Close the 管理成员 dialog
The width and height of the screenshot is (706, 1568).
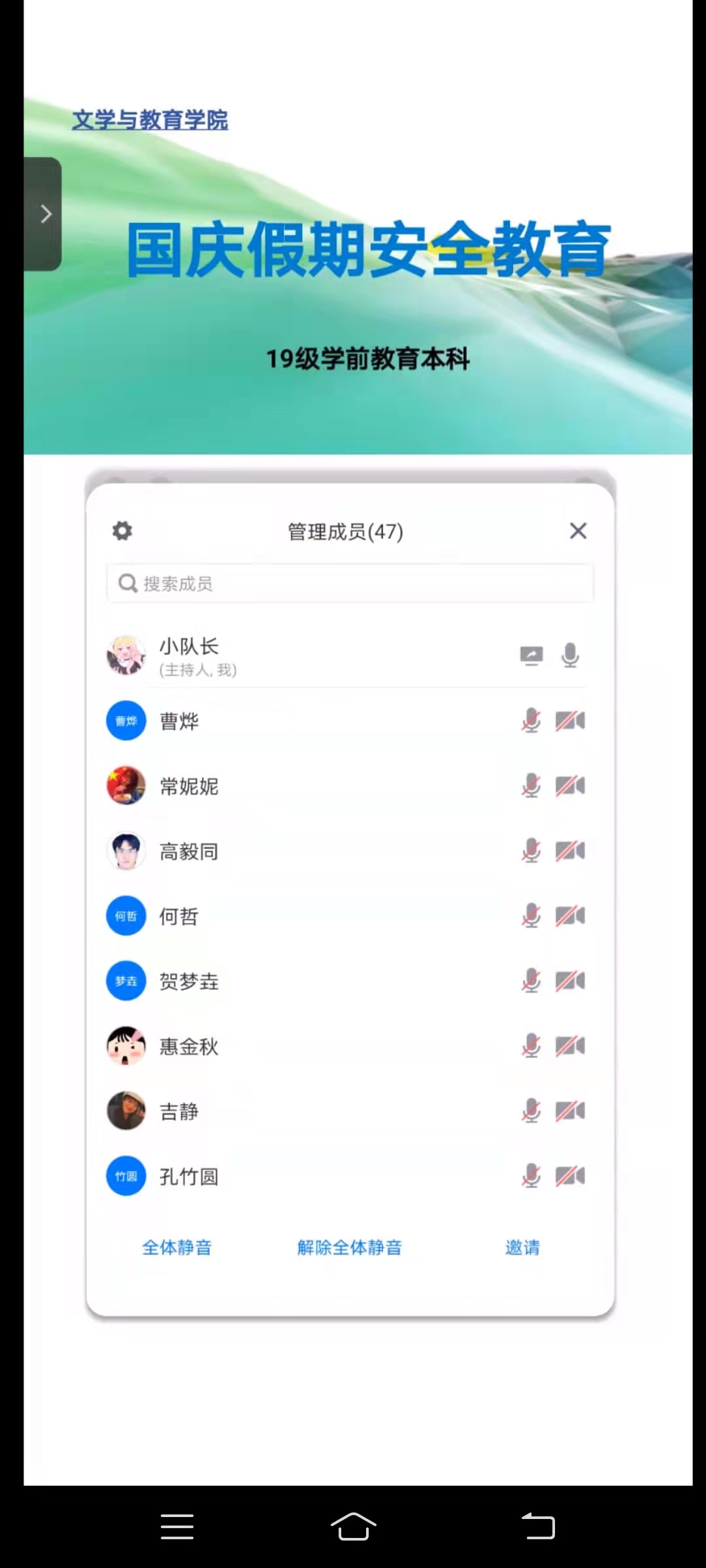click(578, 531)
